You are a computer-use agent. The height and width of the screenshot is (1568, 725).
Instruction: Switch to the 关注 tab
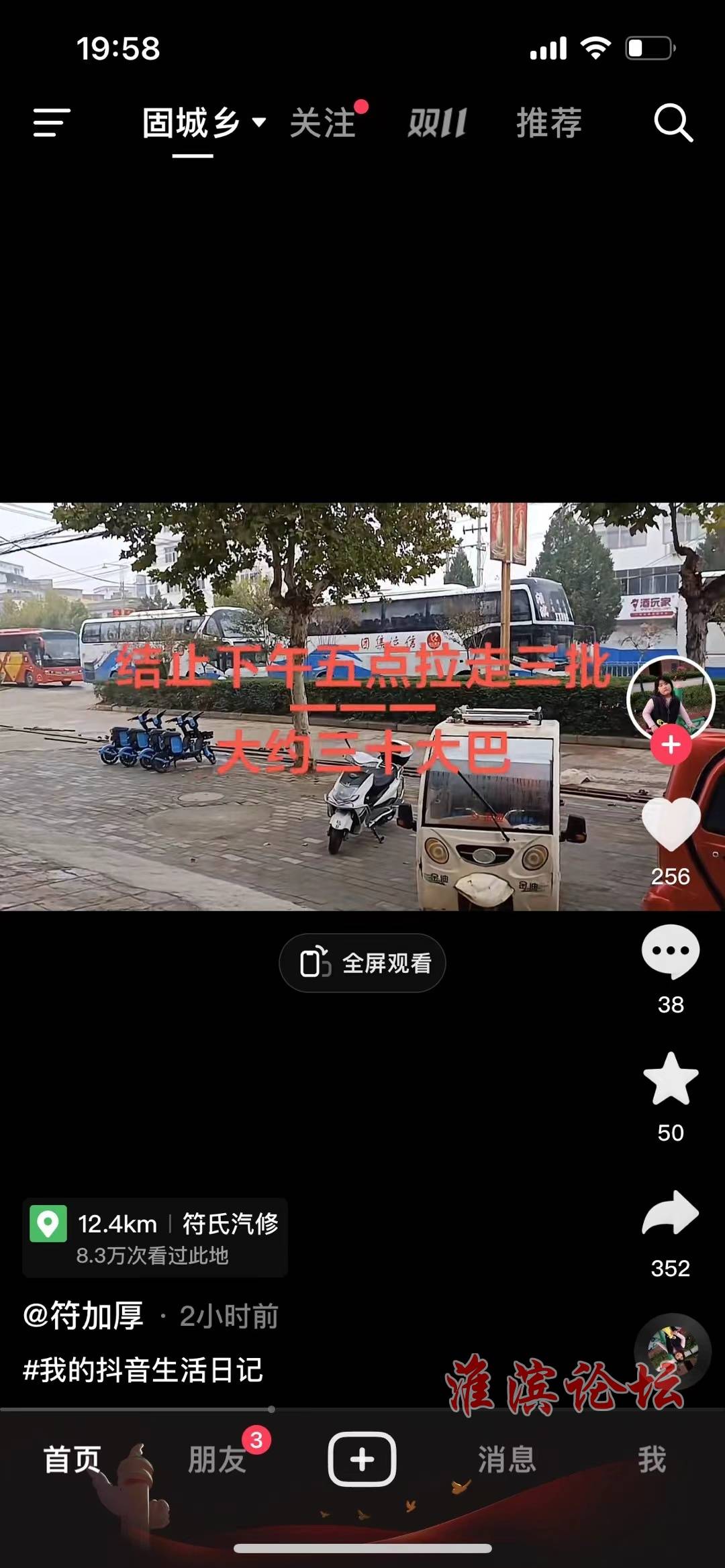pos(324,123)
